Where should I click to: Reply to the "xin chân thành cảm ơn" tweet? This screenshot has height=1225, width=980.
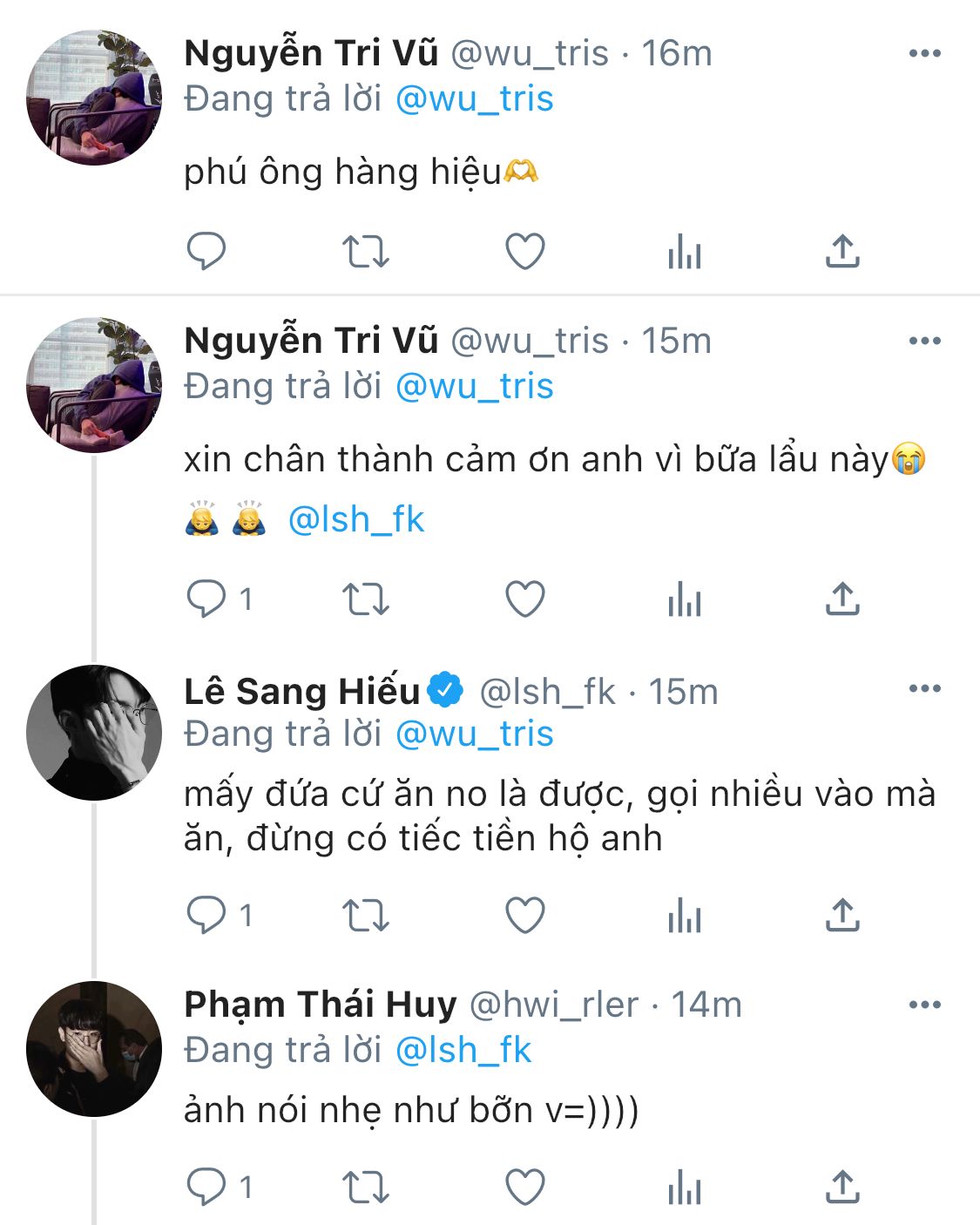point(206,599)
